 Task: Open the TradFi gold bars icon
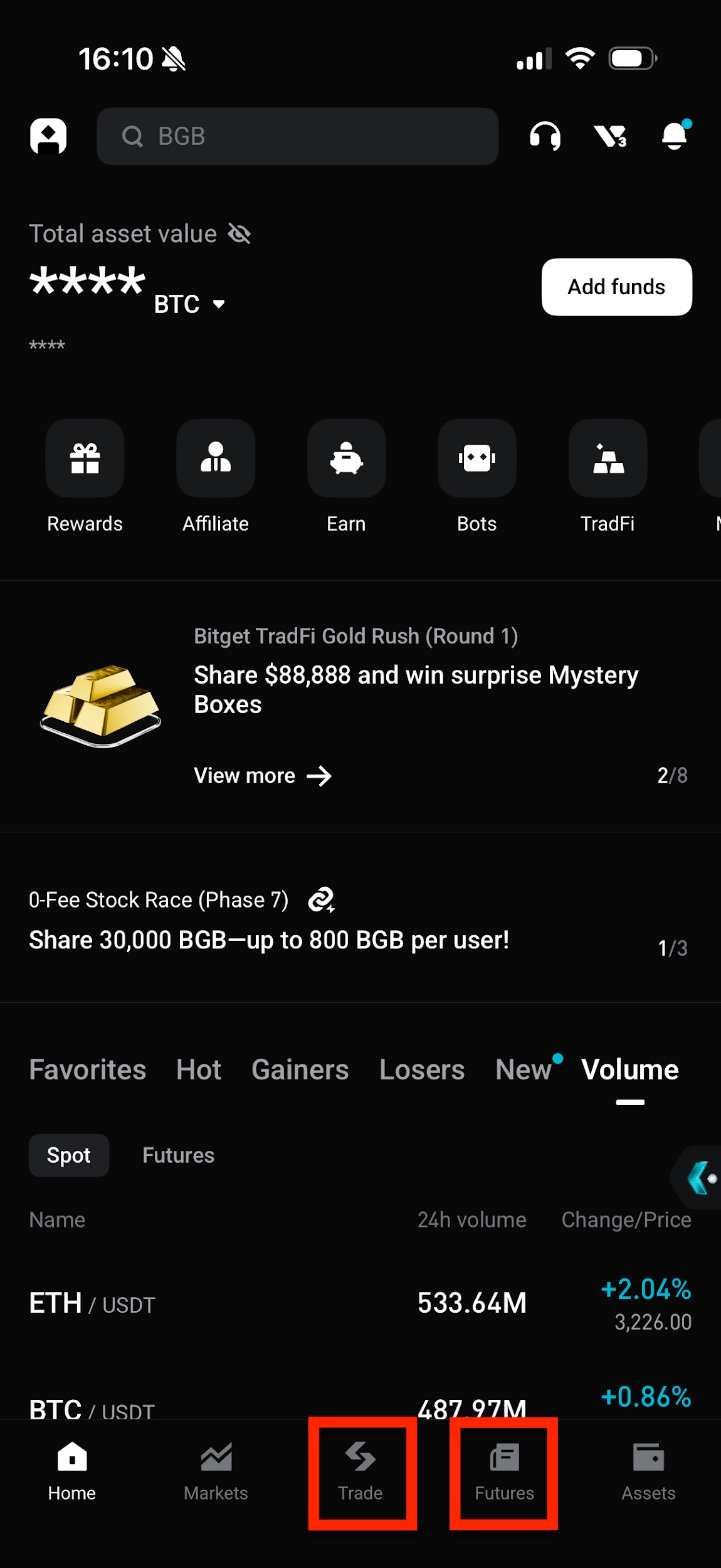point(607,458)
